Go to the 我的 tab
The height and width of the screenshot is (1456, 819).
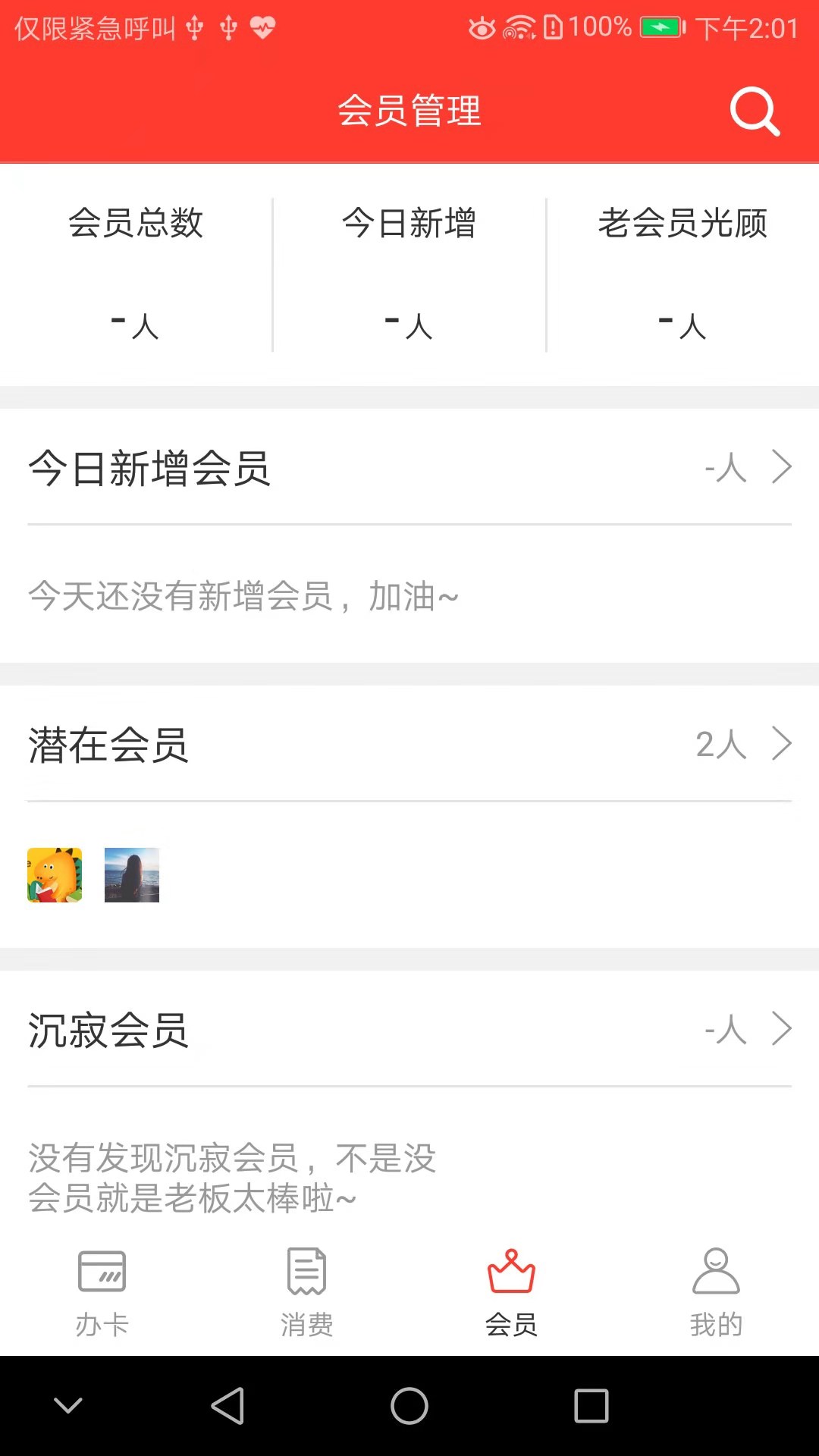click(x=716, y=1292)
